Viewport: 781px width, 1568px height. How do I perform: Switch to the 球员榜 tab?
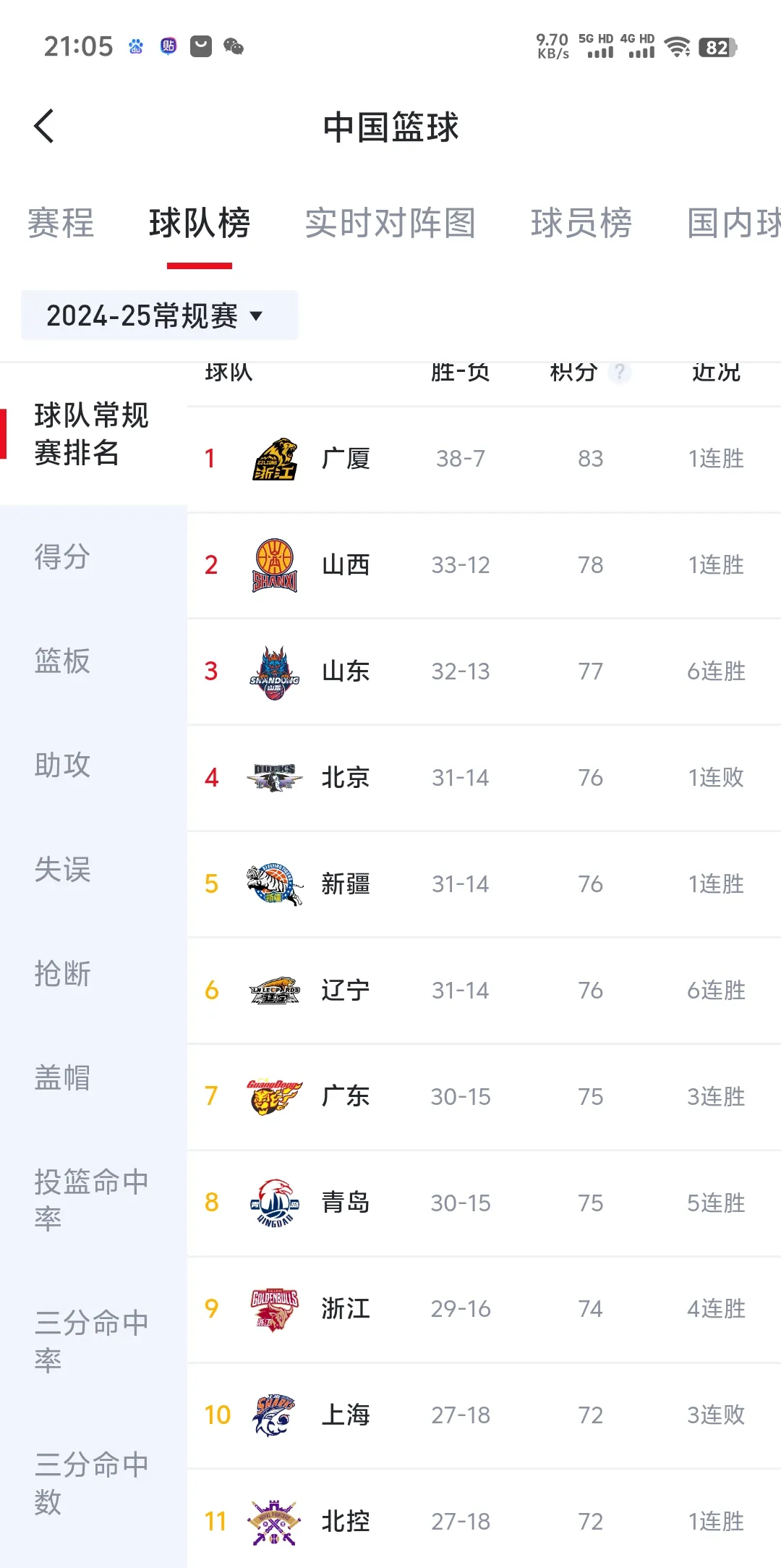(581, 223)
